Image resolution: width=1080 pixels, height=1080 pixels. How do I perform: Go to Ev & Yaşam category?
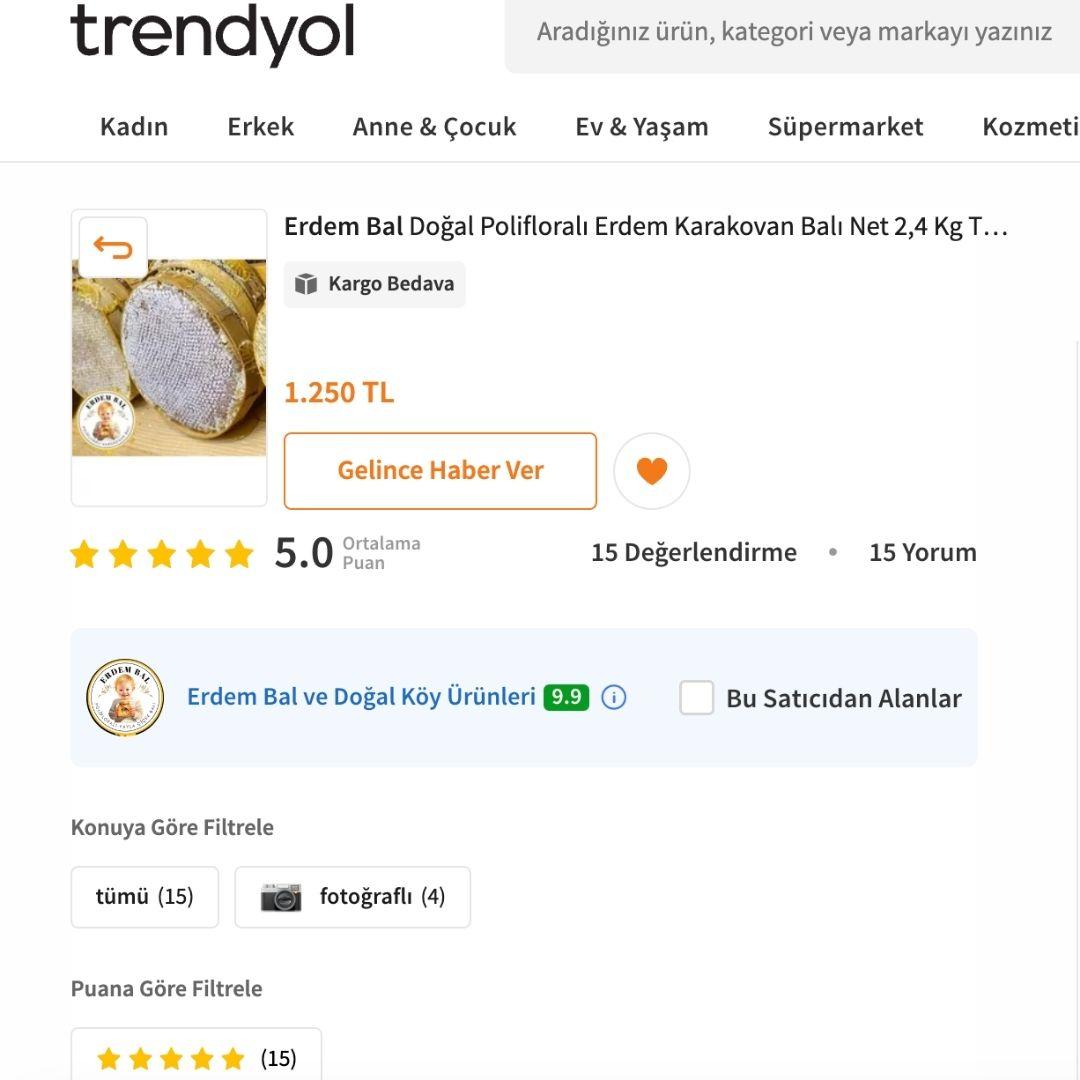point(642,127)
